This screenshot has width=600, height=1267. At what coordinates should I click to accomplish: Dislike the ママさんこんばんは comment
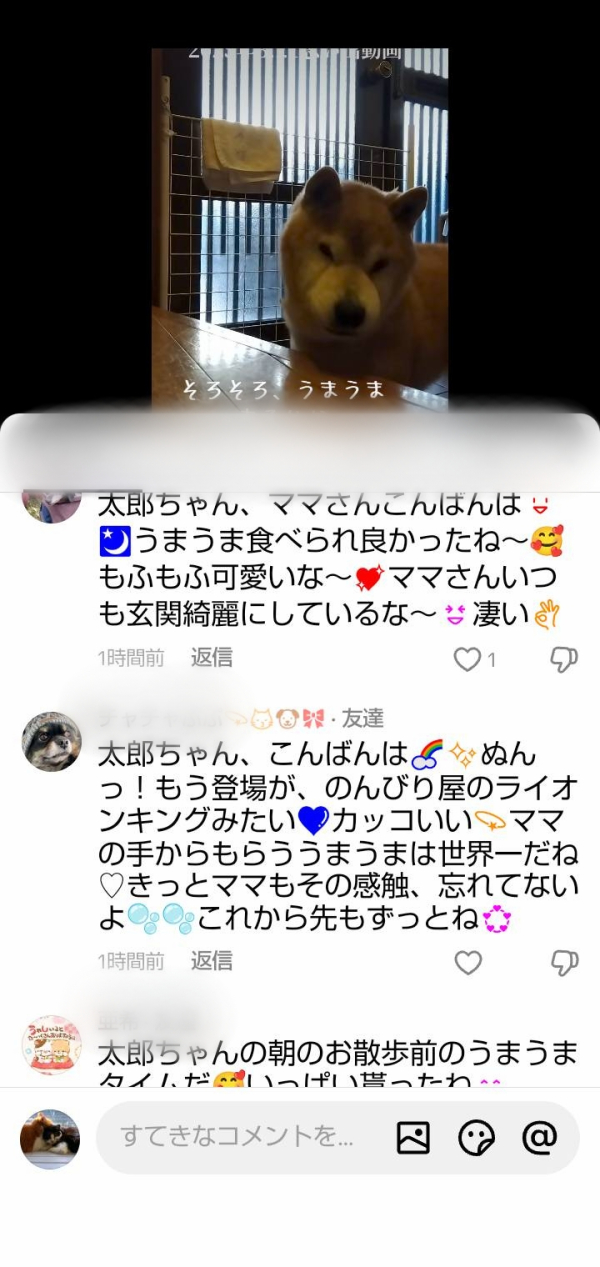(564, 659)
